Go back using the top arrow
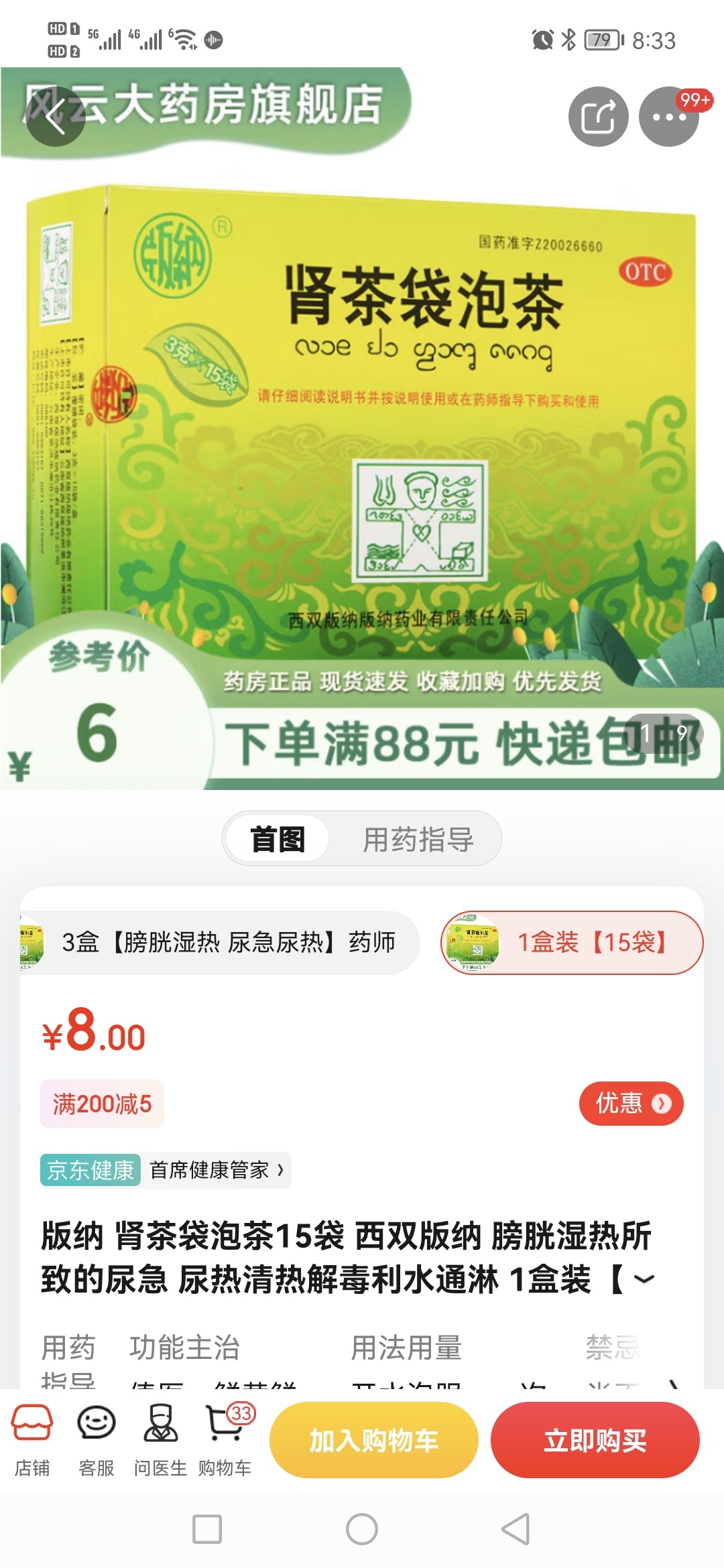 pyautogui.click(x=56, y=117)
